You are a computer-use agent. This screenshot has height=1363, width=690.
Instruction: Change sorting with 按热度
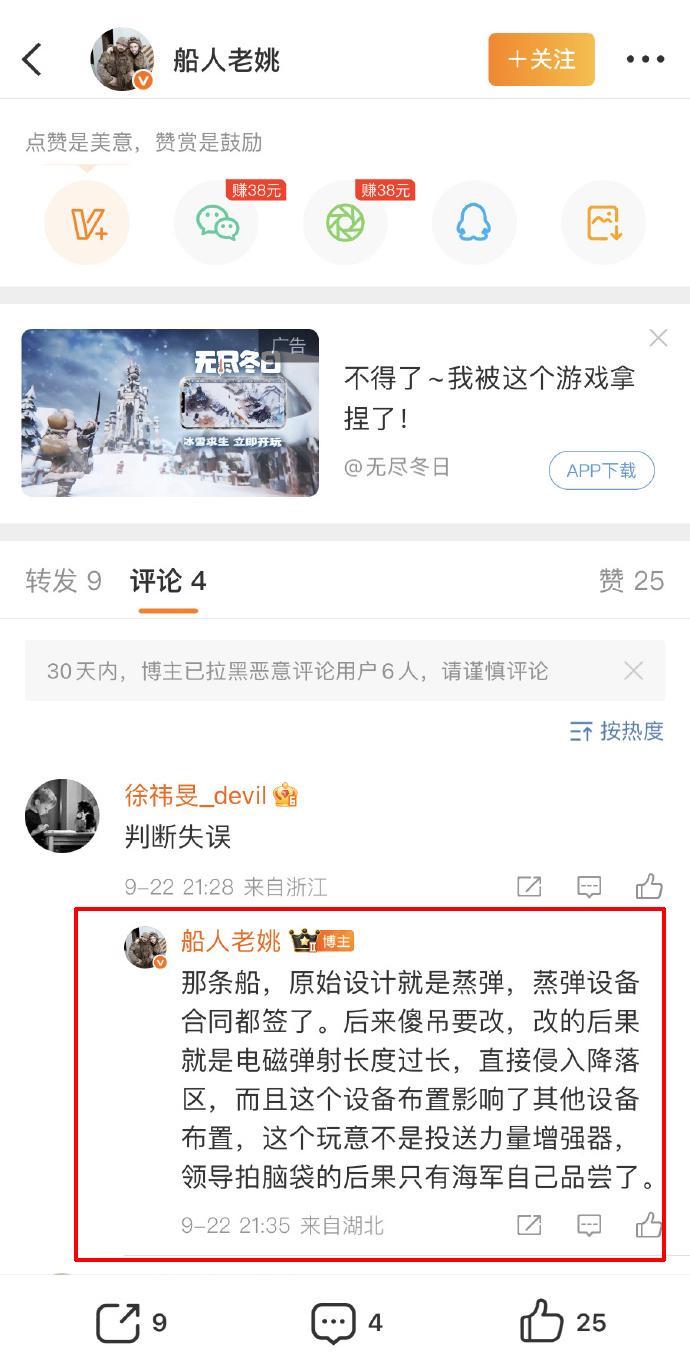pyautogui.click(x=617, y=731)
